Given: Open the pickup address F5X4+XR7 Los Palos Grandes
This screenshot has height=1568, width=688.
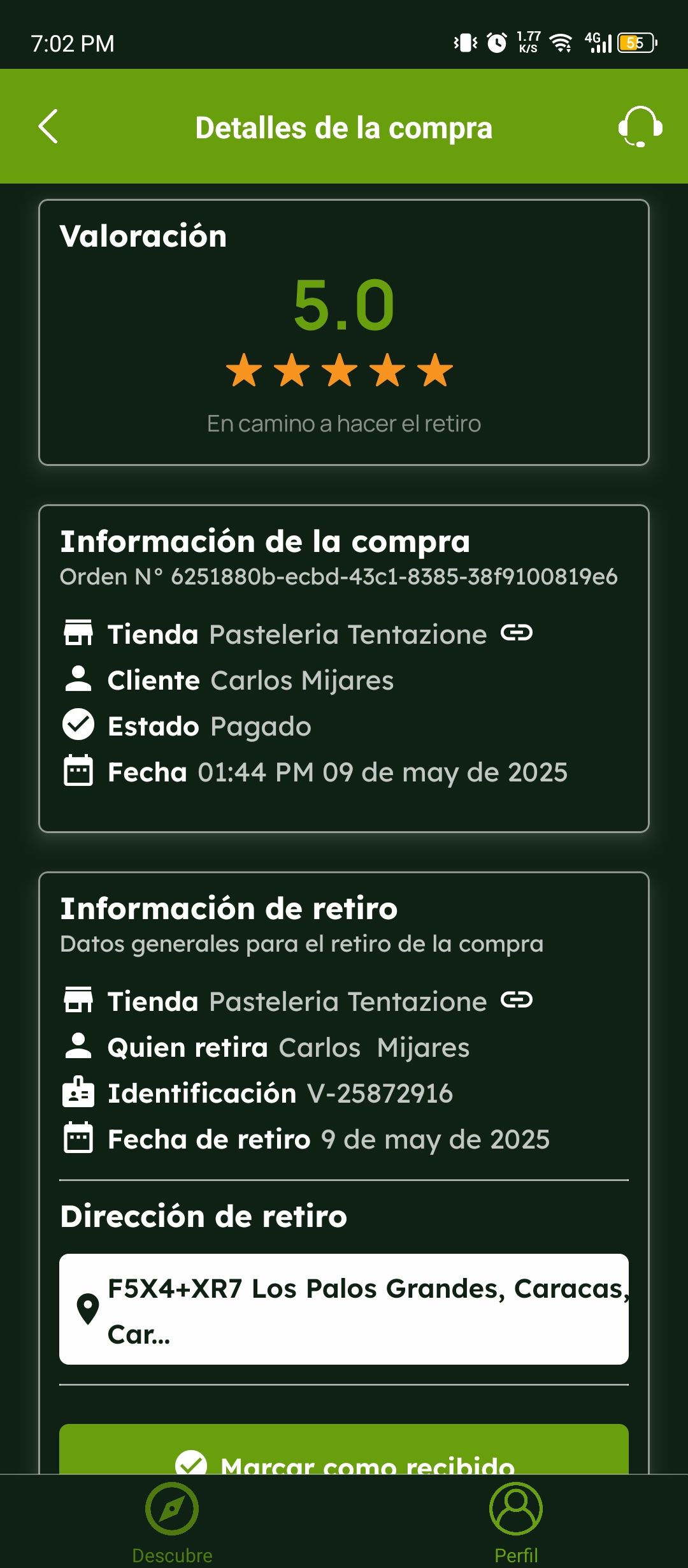Looking at the screenshot, I should (x=344, y=1309).
